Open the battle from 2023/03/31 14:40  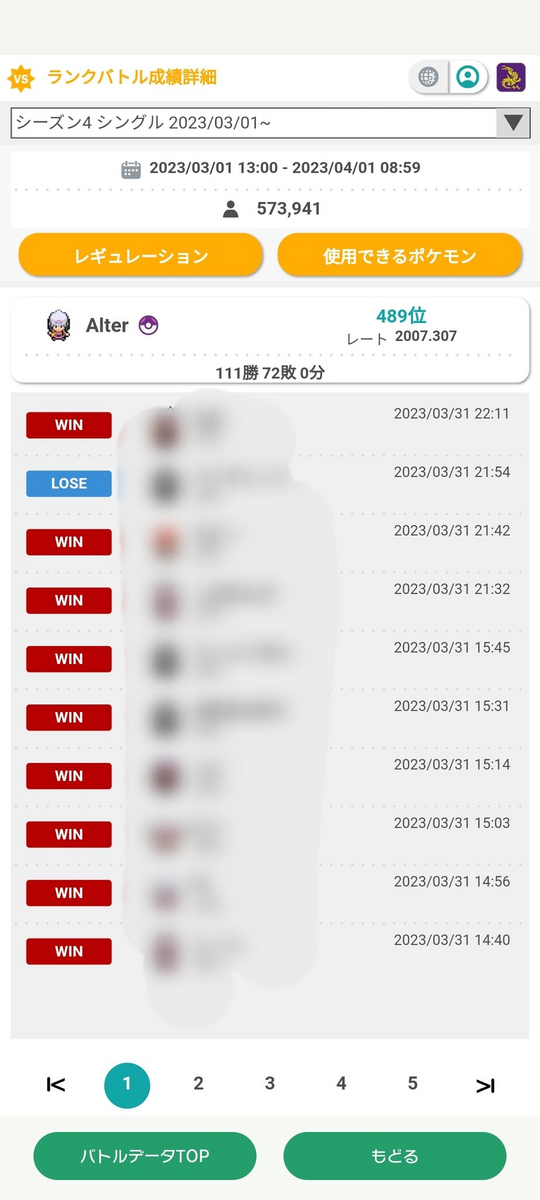[x=270, y=952]
